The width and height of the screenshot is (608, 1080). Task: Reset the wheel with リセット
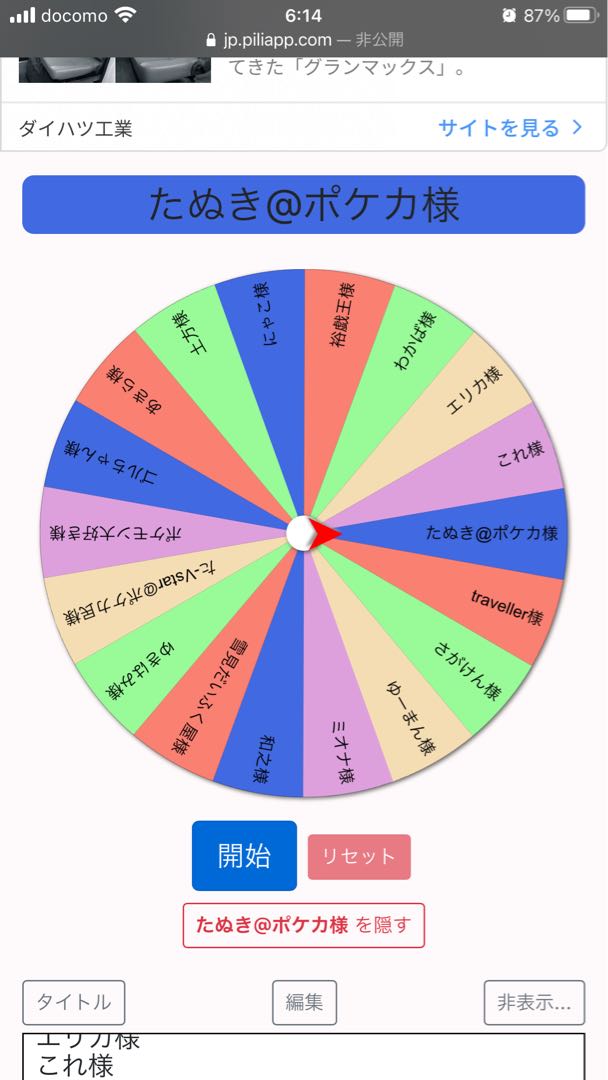click(359, 857)
